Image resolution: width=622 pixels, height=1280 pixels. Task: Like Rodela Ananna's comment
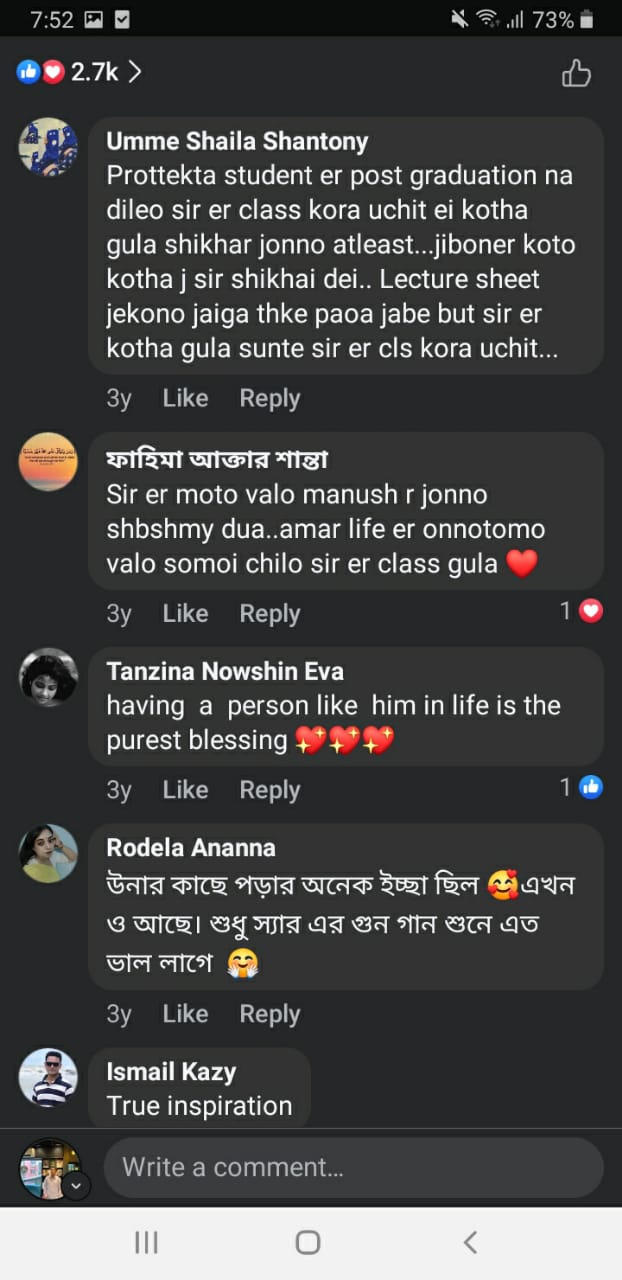[185, 1013]
